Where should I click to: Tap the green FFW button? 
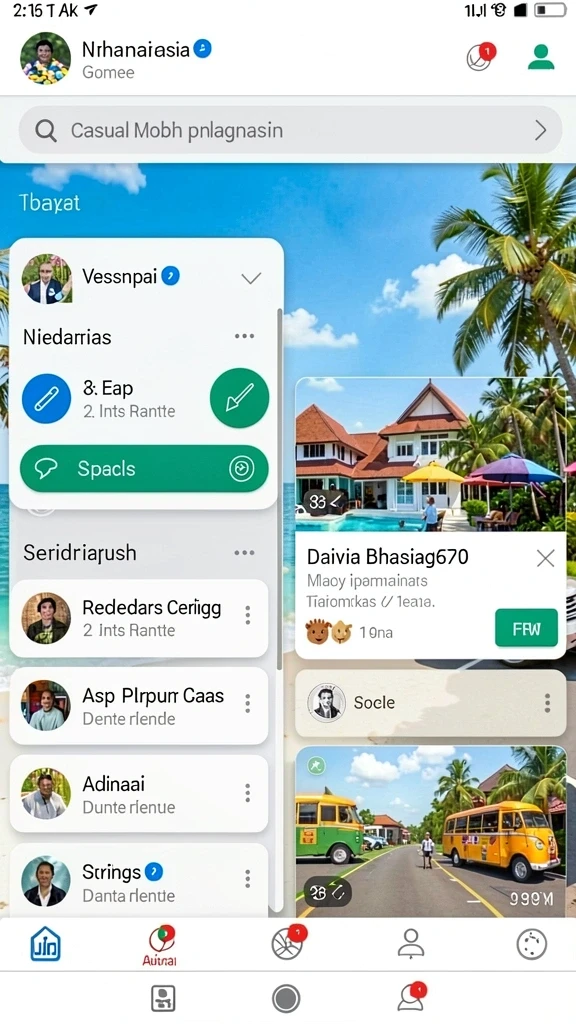pos(526,628)
